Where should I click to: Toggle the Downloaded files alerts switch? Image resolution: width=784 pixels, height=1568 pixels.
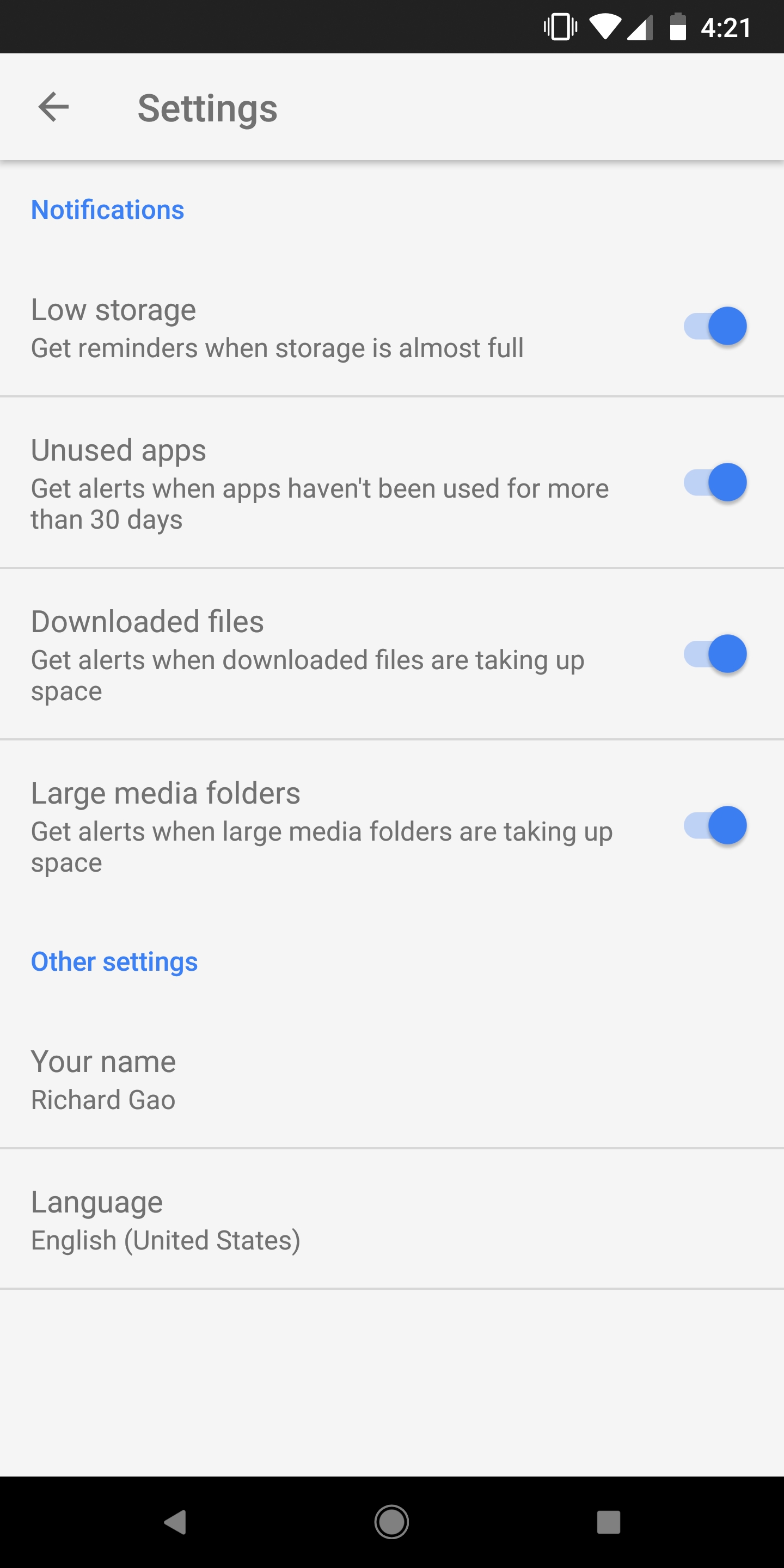coord(715,654)
